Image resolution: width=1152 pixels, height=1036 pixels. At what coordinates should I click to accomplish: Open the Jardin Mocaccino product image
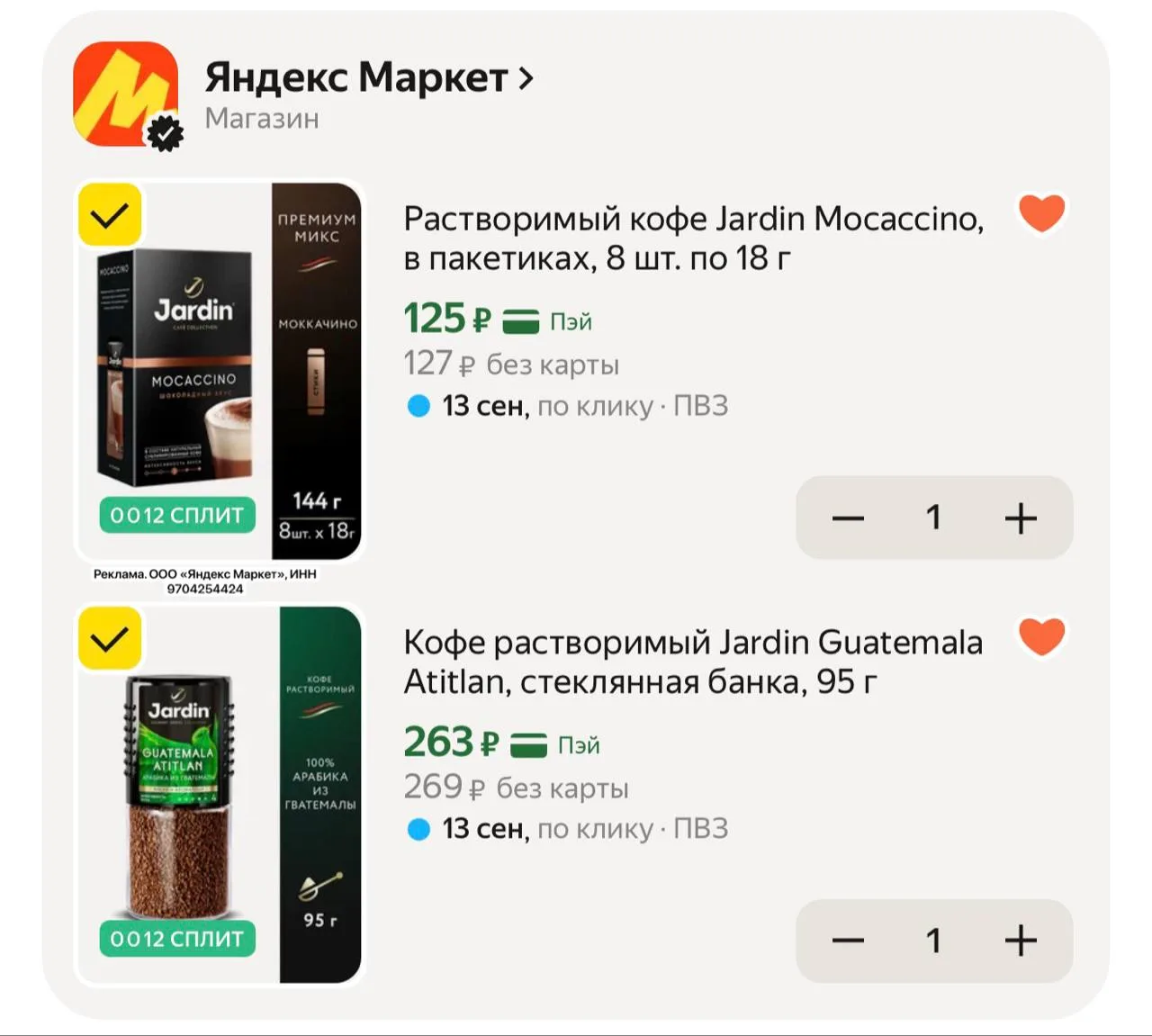point(220,371)
